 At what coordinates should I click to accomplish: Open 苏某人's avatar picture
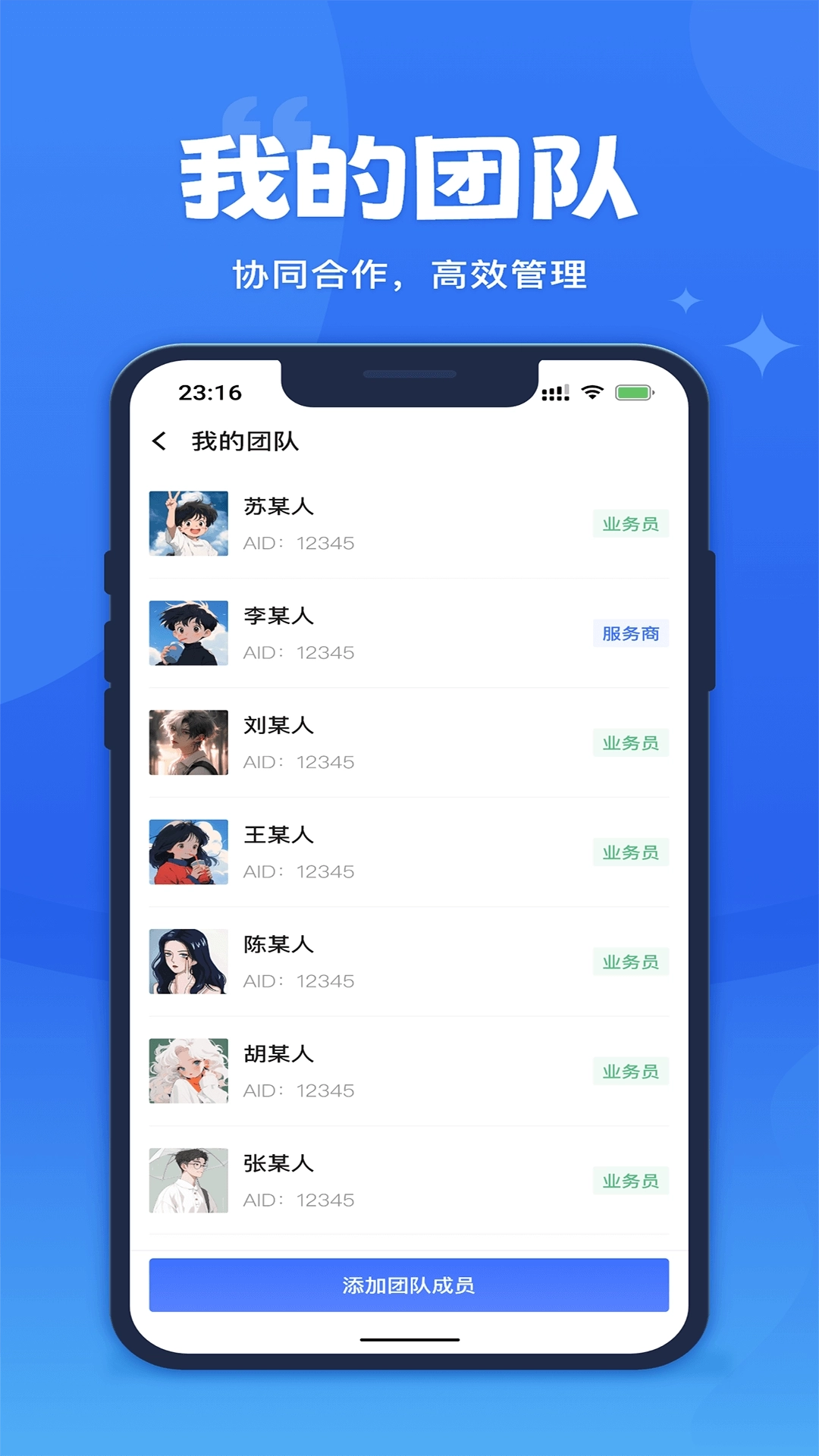point(189,525)
